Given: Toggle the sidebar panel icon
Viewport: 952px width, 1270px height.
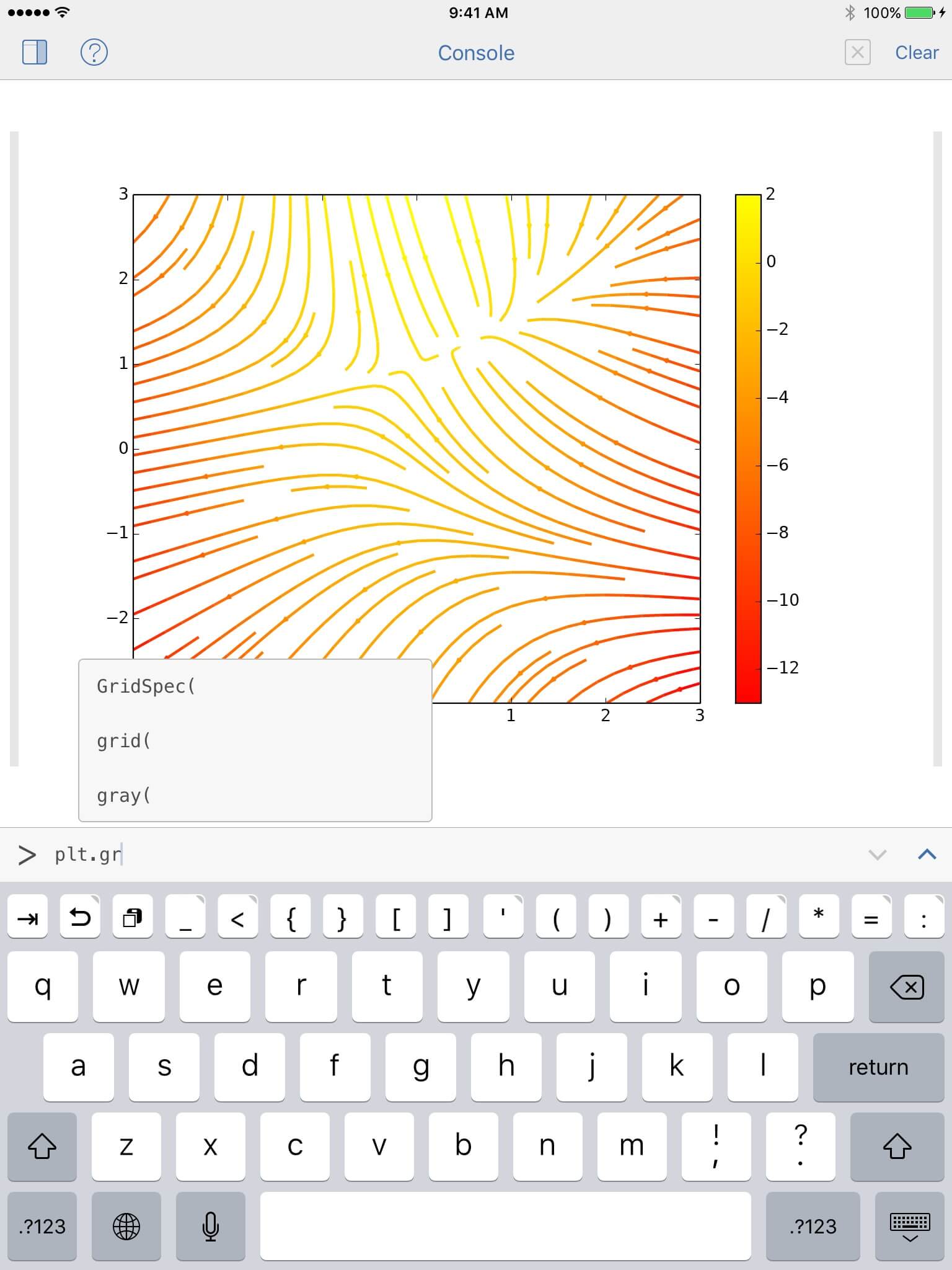Looking at the screenshot, I should tap(35, 52).
